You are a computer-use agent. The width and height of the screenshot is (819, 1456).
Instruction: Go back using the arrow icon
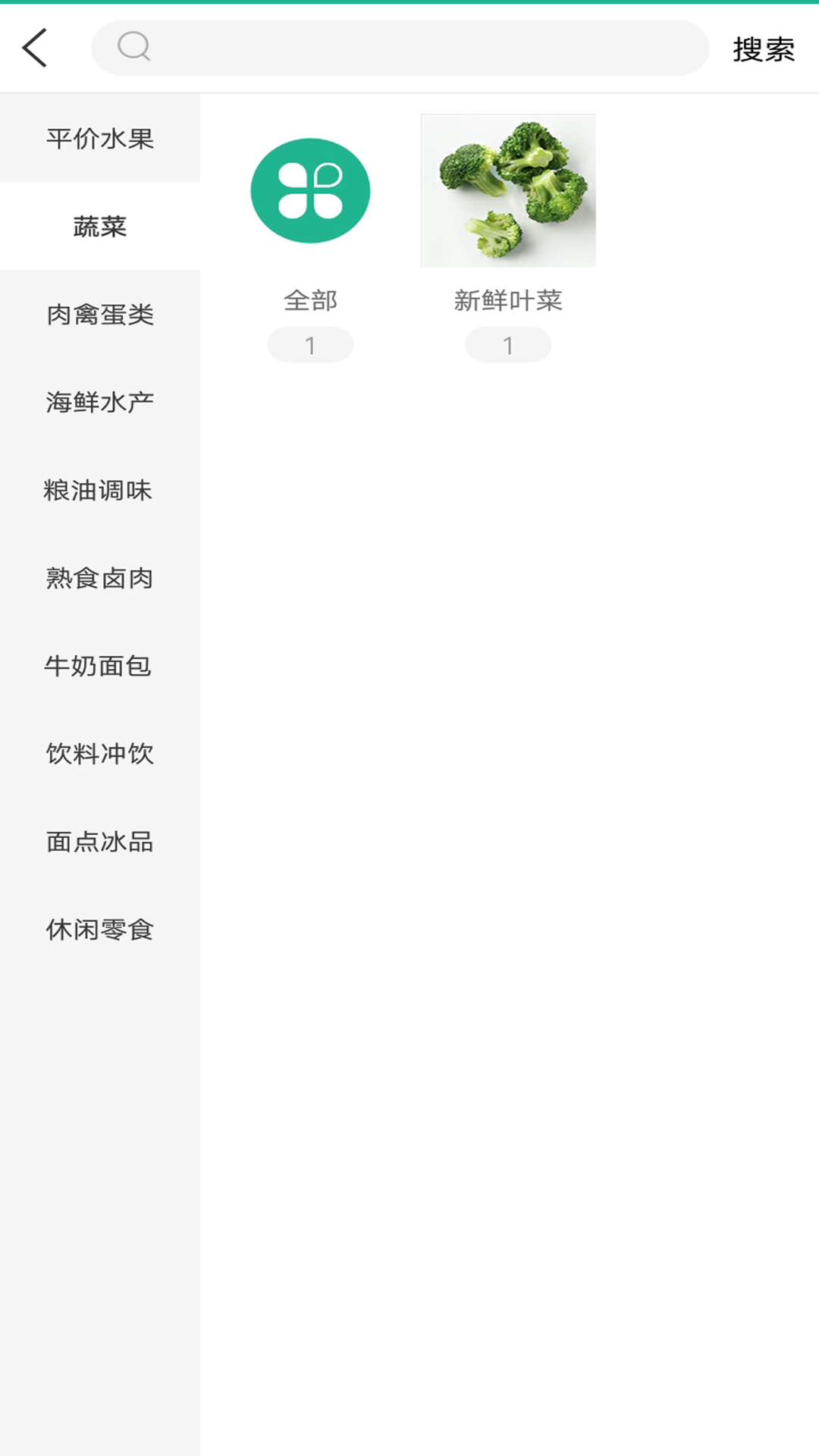click(x=35, y=49)
